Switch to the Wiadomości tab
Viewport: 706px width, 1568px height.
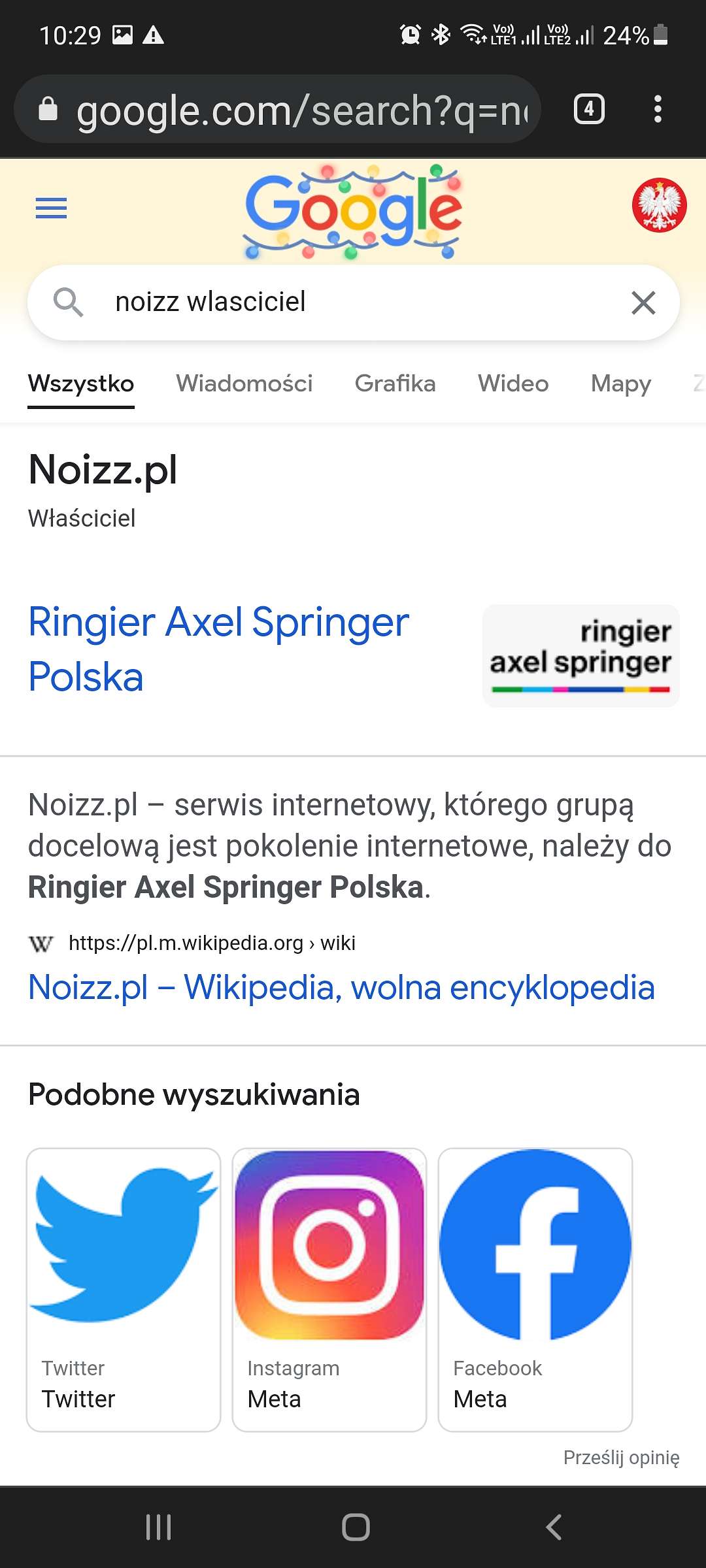pyautogui.click(x=244, y=383)
